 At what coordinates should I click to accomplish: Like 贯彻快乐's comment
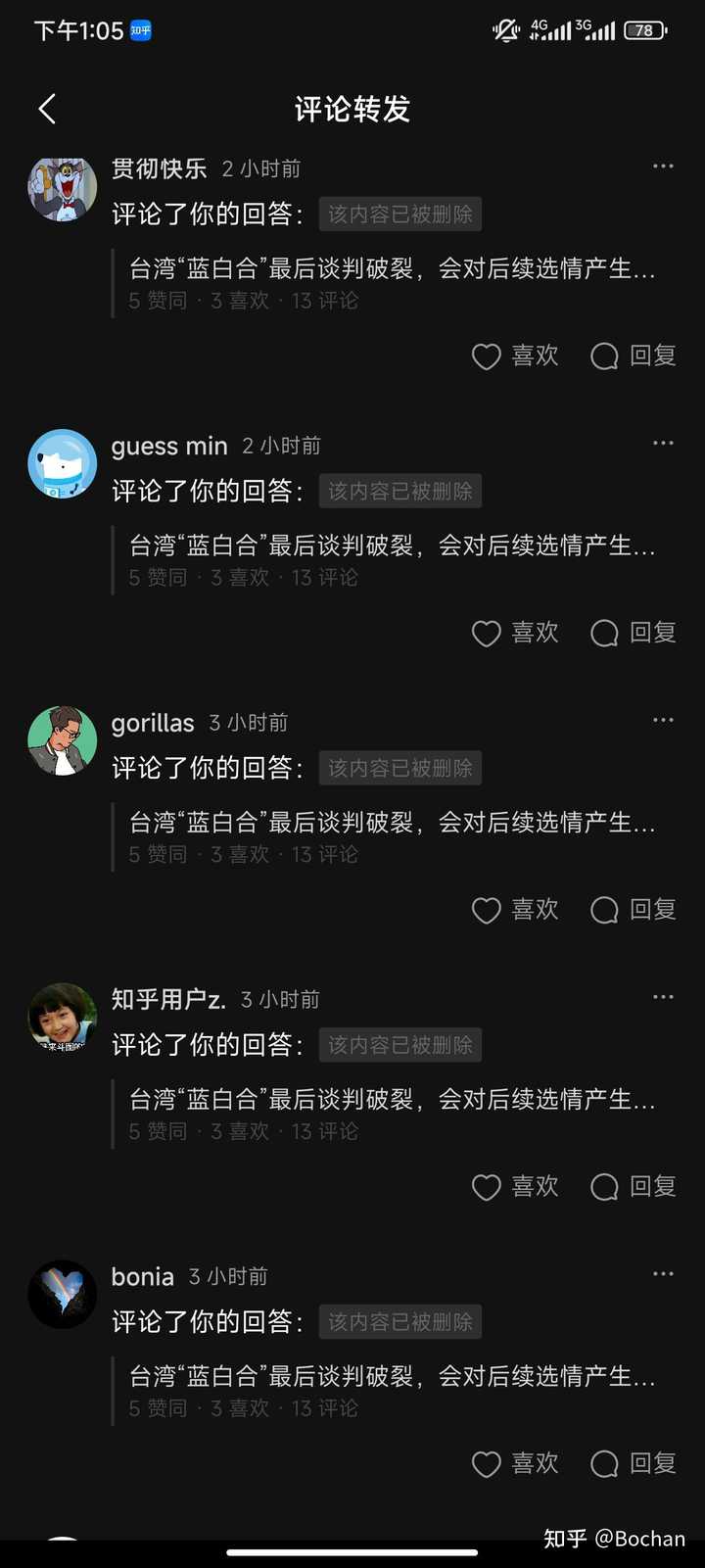515,356
